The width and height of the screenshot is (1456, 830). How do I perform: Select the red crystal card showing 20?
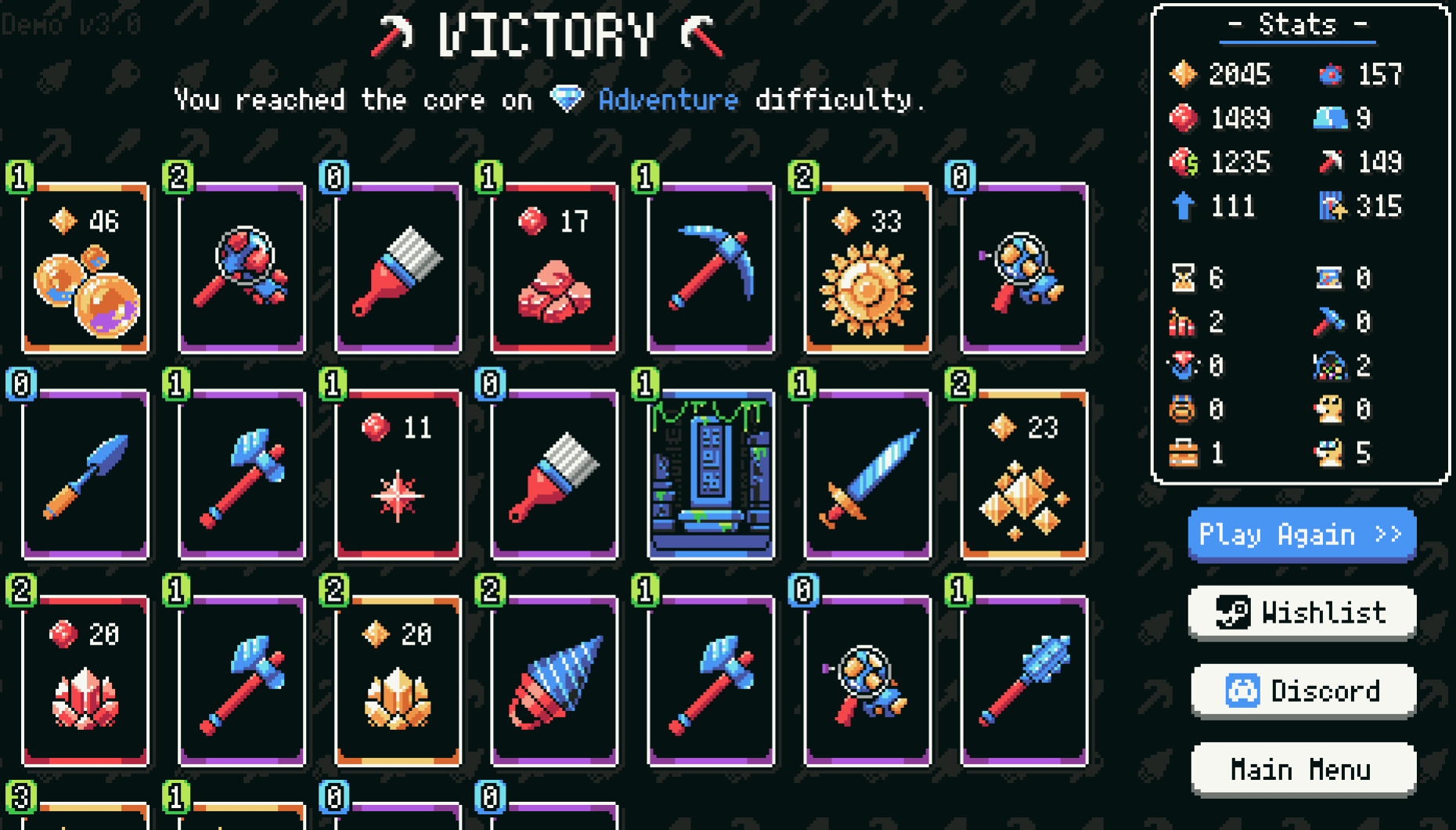tap(85, 681)
